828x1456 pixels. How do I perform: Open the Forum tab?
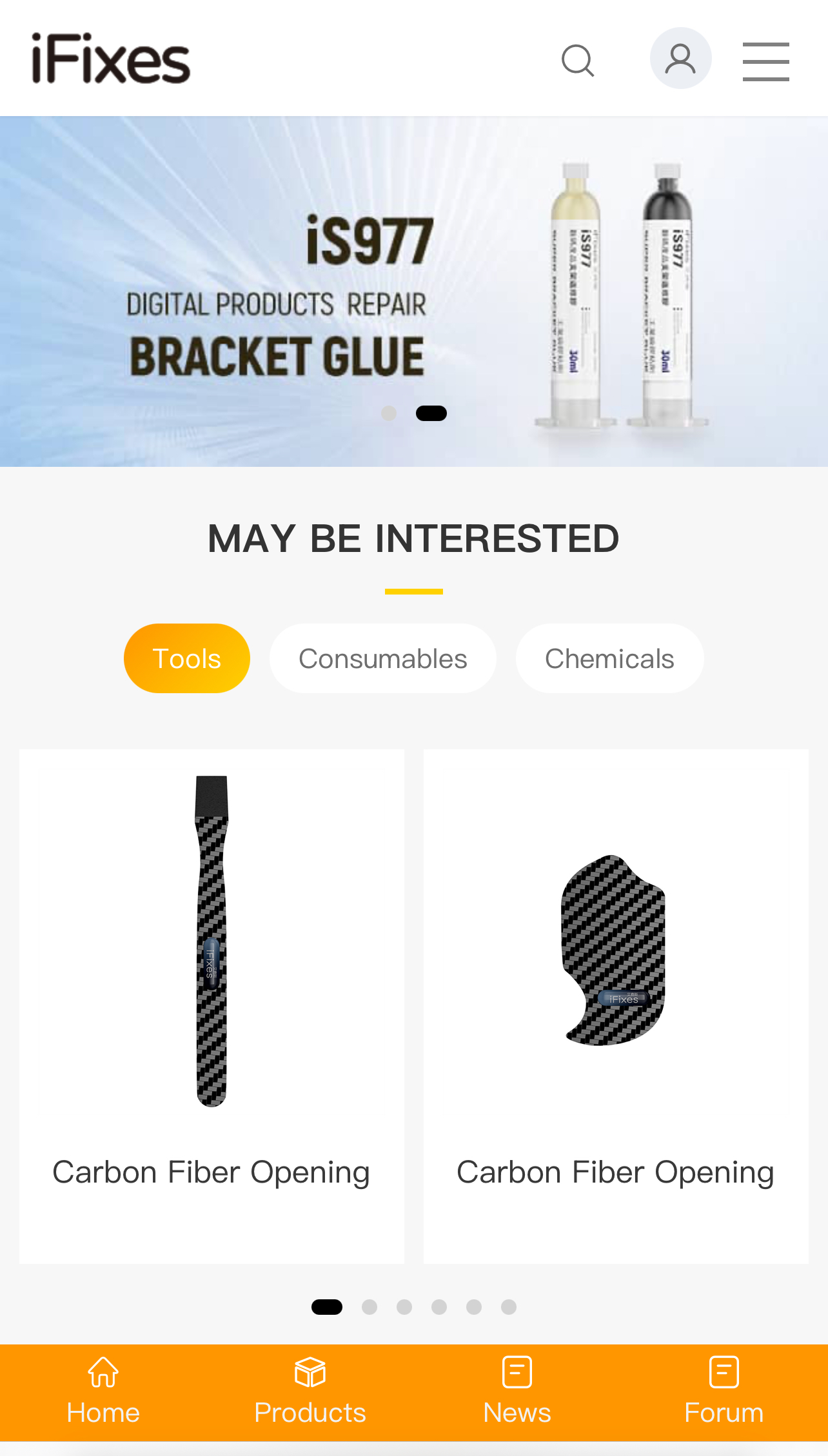coord(724,1392)
